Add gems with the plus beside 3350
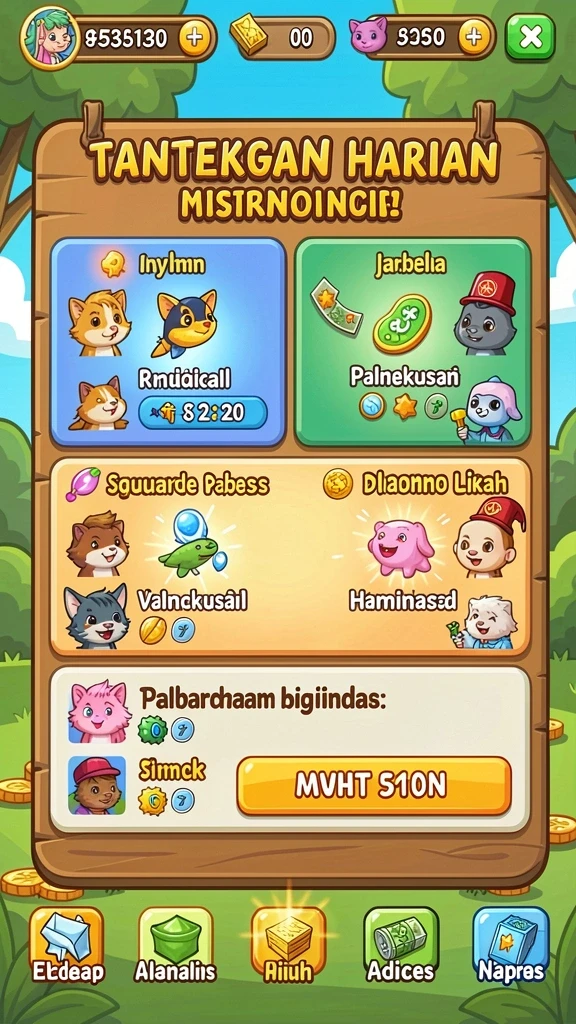The image size is (576, 1024). [x=474, y=38]
